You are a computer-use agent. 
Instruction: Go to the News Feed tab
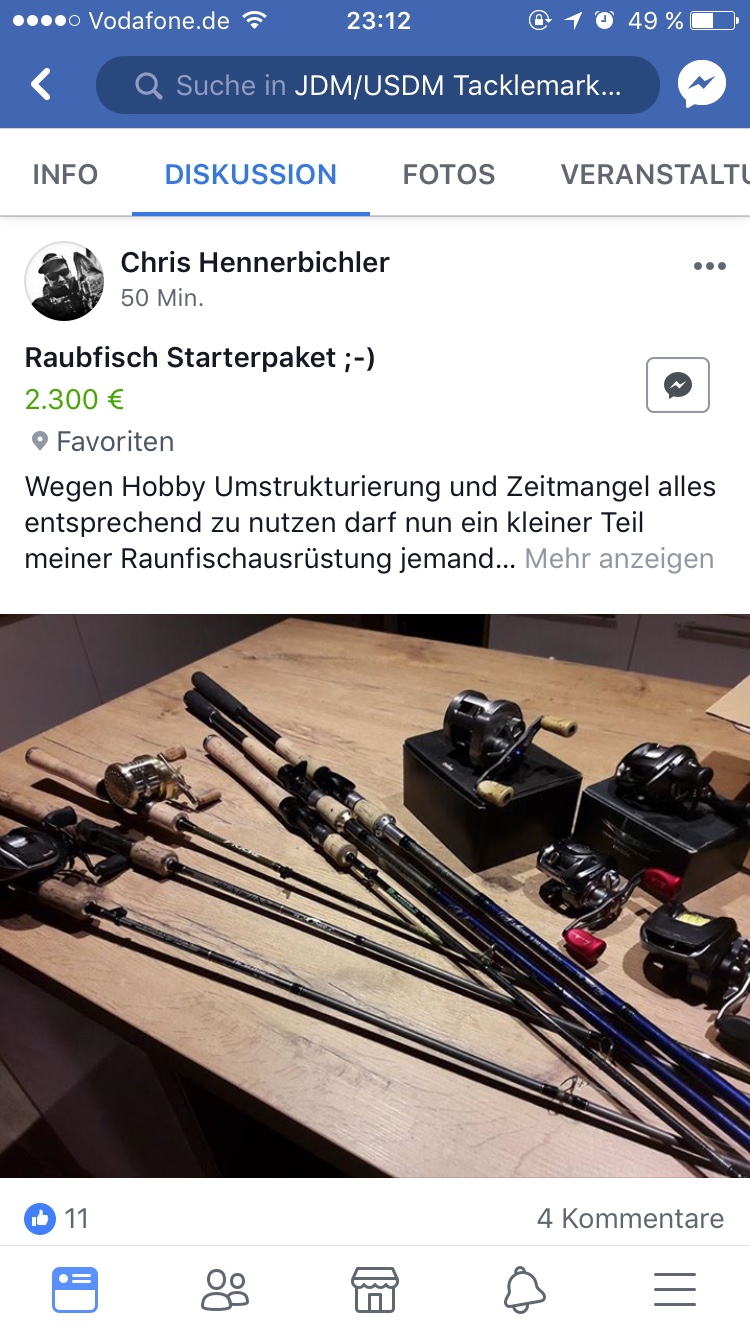click(x=75, y=1290)
